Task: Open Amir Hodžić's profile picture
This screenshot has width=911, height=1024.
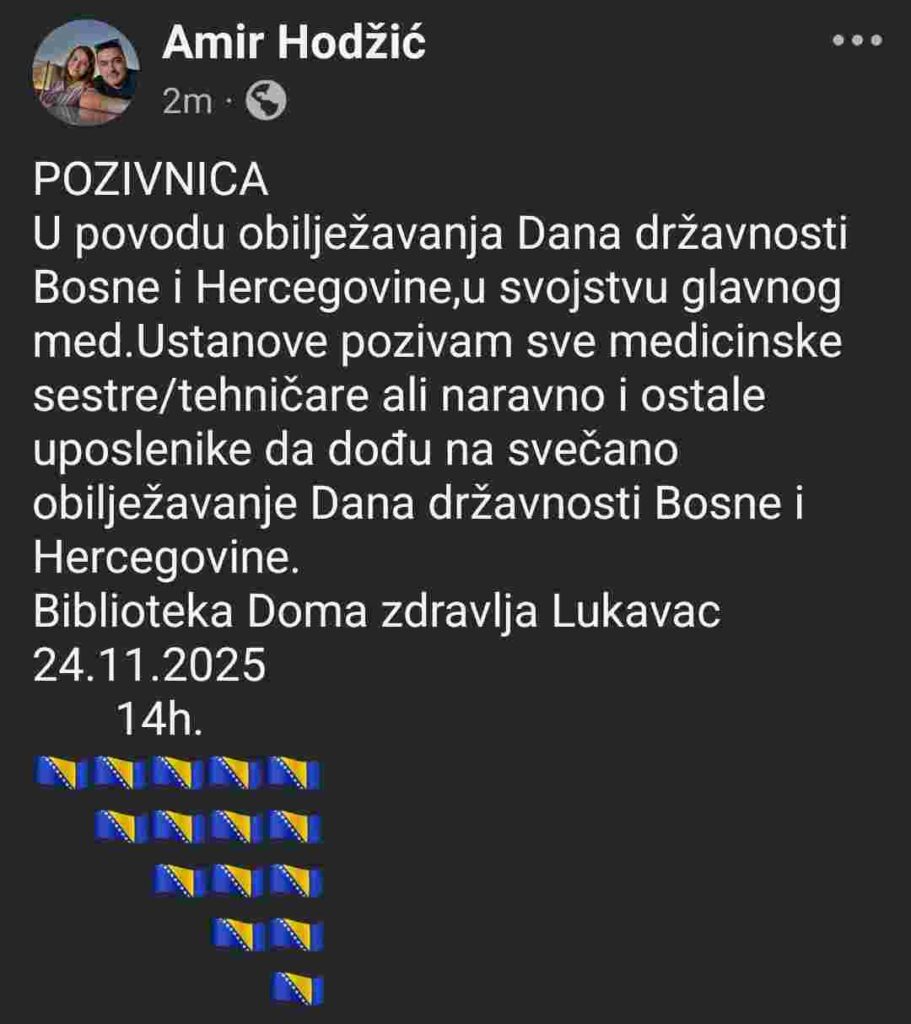Action: click(85, 72)
